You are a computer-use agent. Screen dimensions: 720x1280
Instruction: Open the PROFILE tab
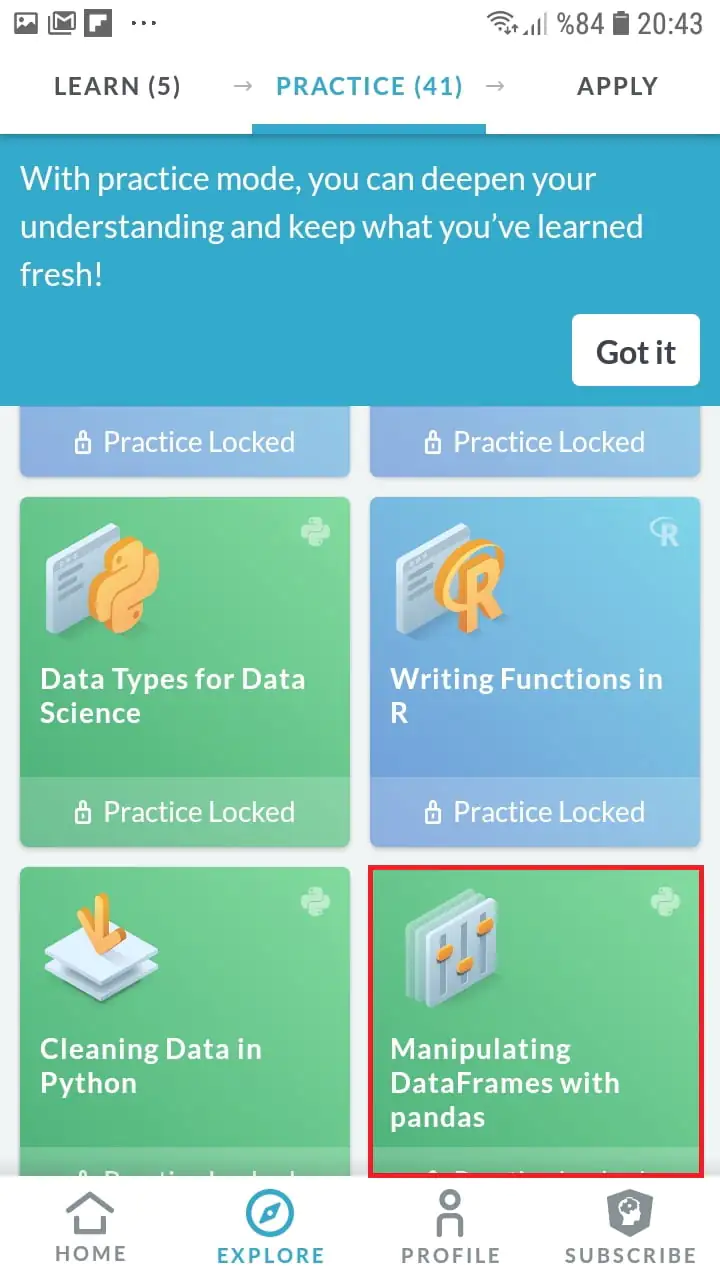pyautogui.click(x=450, y=1228)
